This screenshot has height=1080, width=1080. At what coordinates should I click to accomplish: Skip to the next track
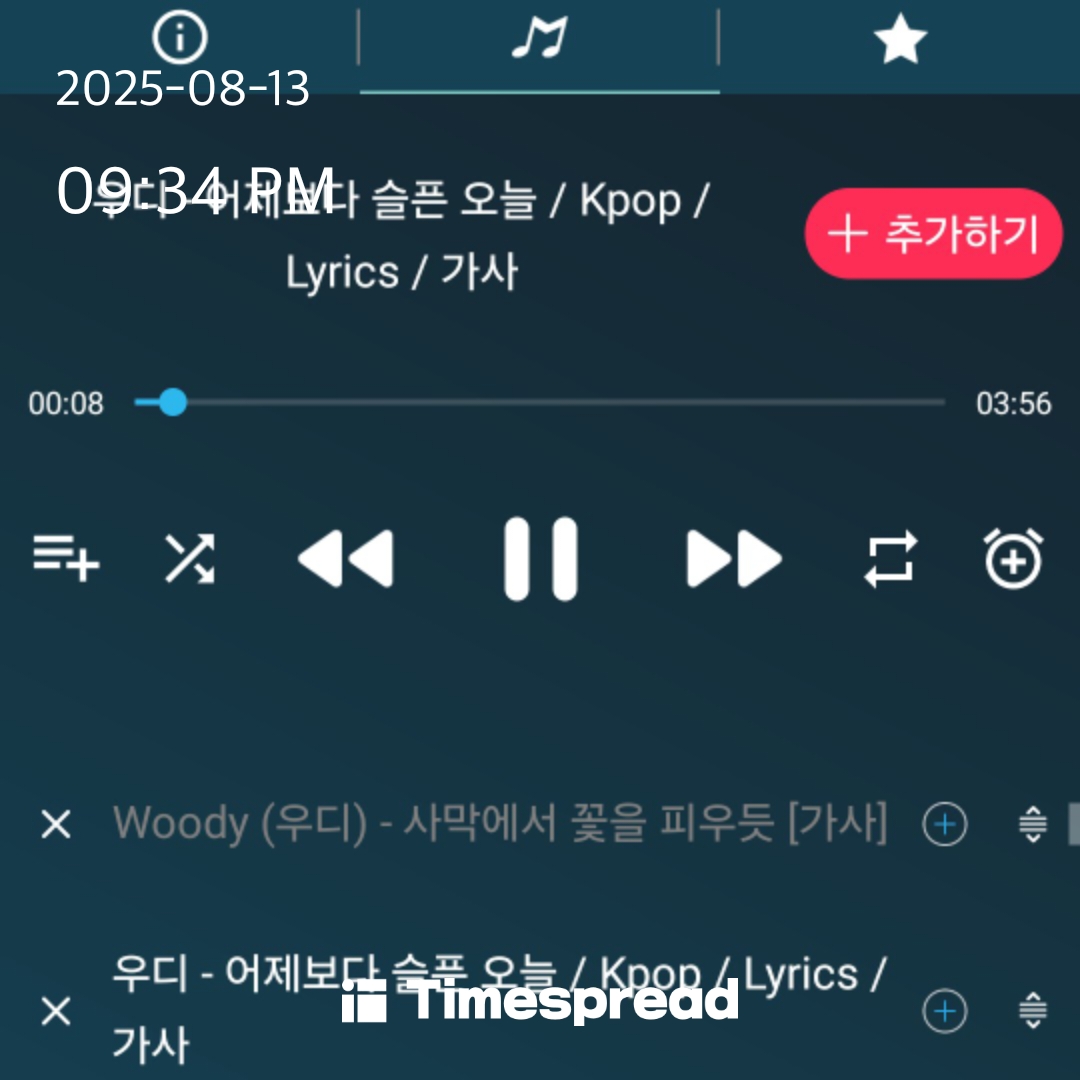click(x=733, y=559)
